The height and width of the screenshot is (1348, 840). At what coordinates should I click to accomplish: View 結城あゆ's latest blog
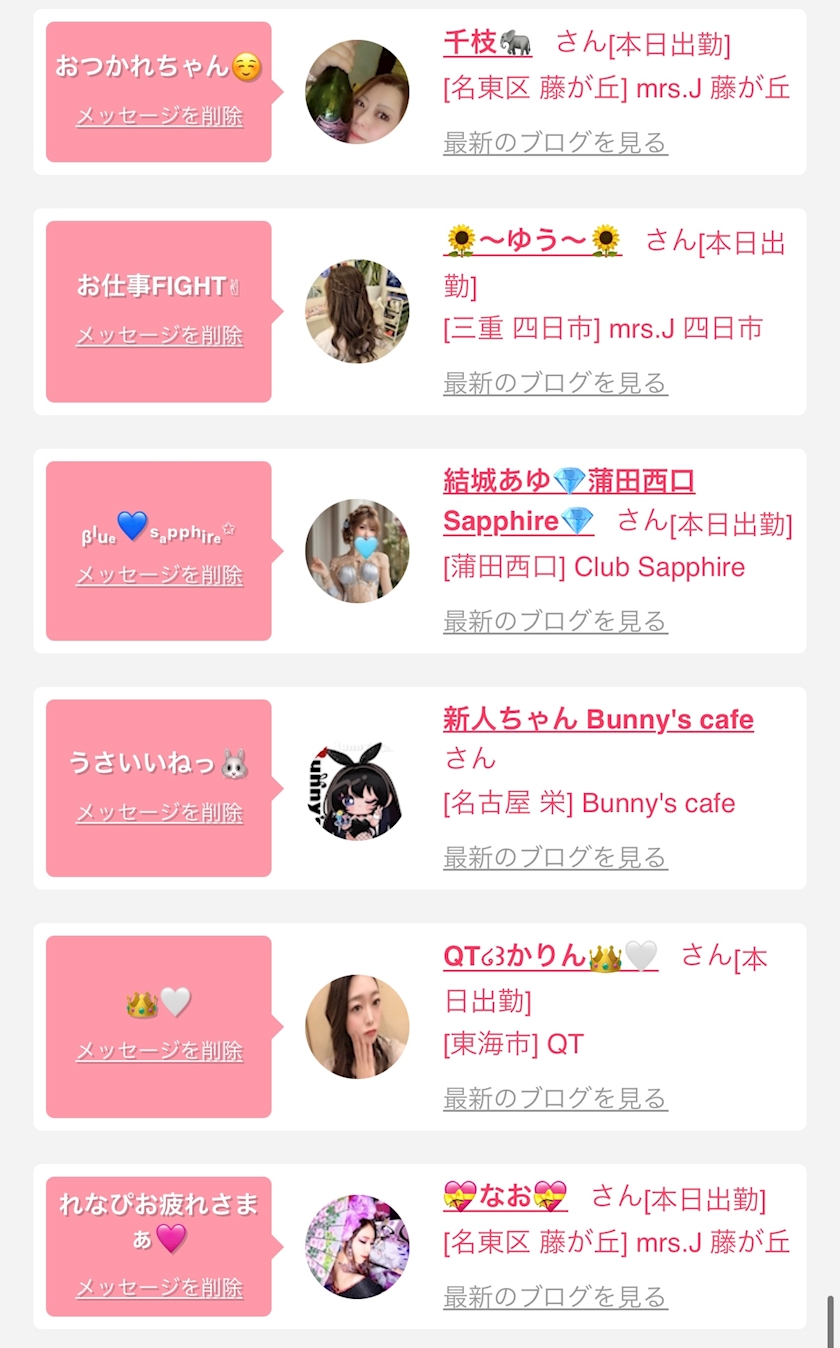coord(555,621)
